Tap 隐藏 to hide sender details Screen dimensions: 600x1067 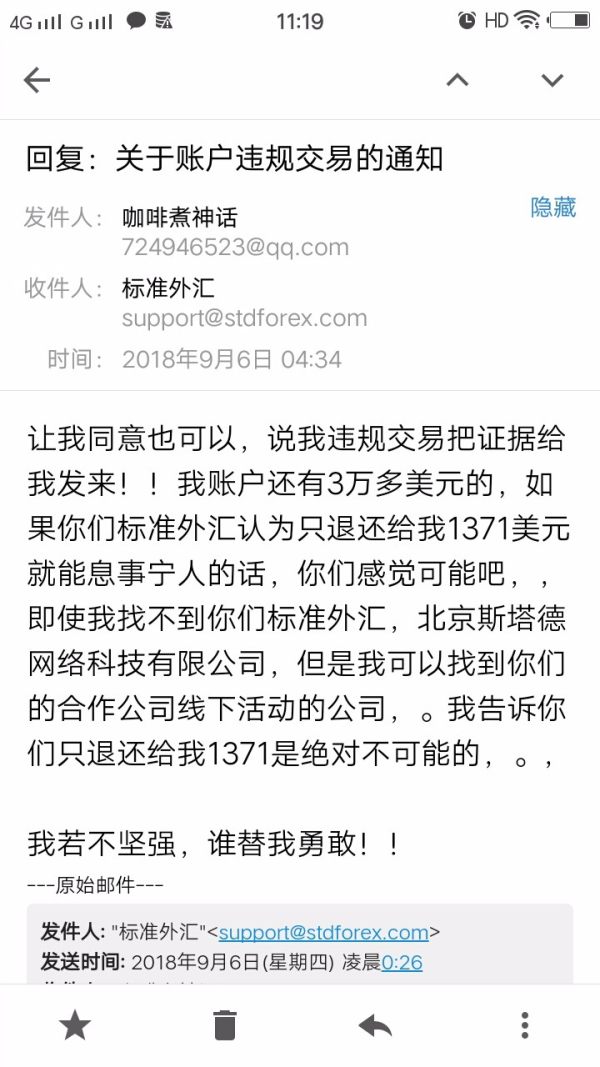(553, 207)
